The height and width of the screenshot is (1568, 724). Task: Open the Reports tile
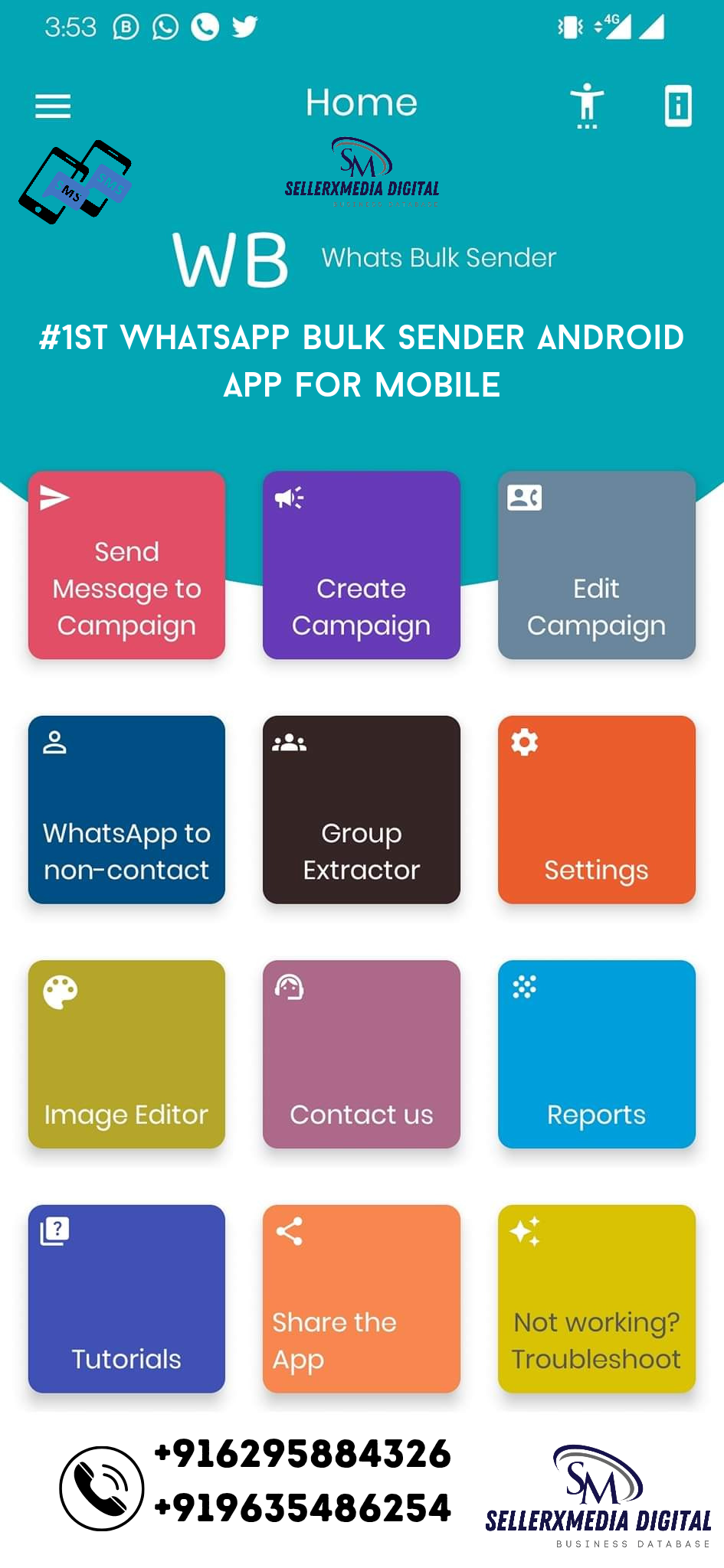click(x=596, y=1055)
